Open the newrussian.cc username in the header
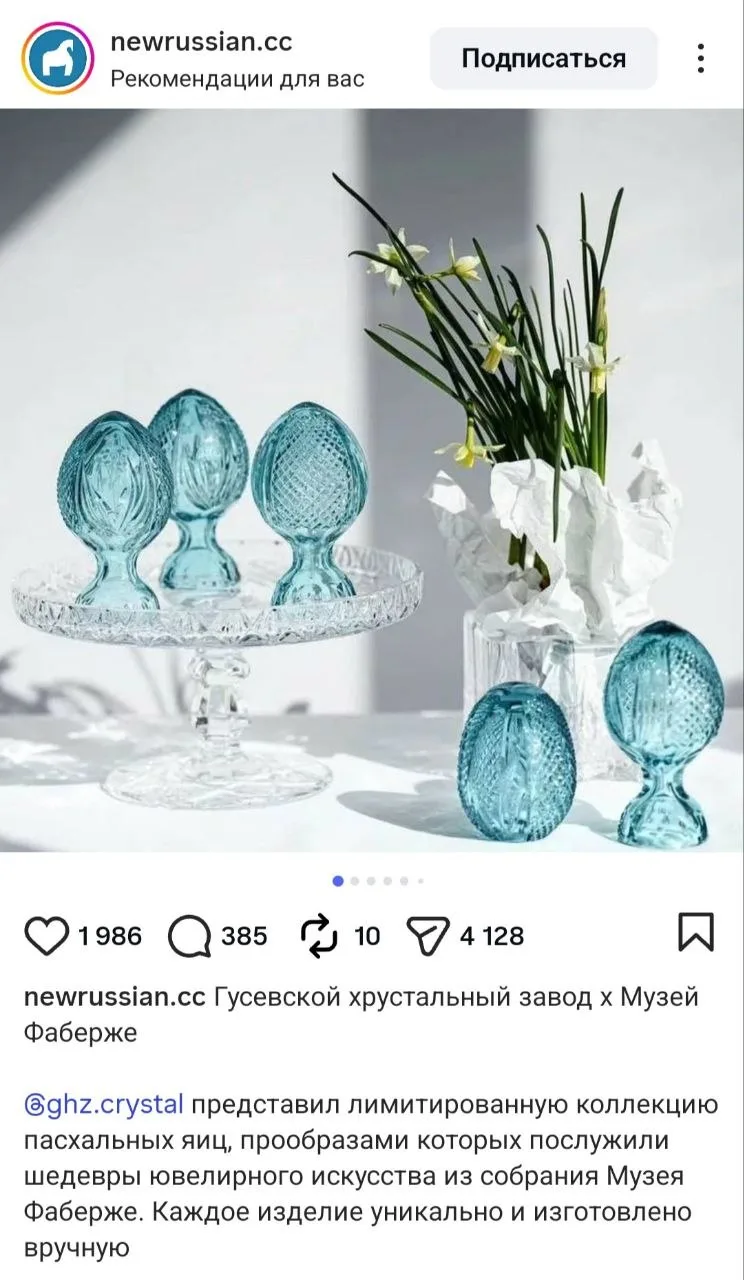The image size is (744, 1280). pyautogui.click(x=200, y=42)
